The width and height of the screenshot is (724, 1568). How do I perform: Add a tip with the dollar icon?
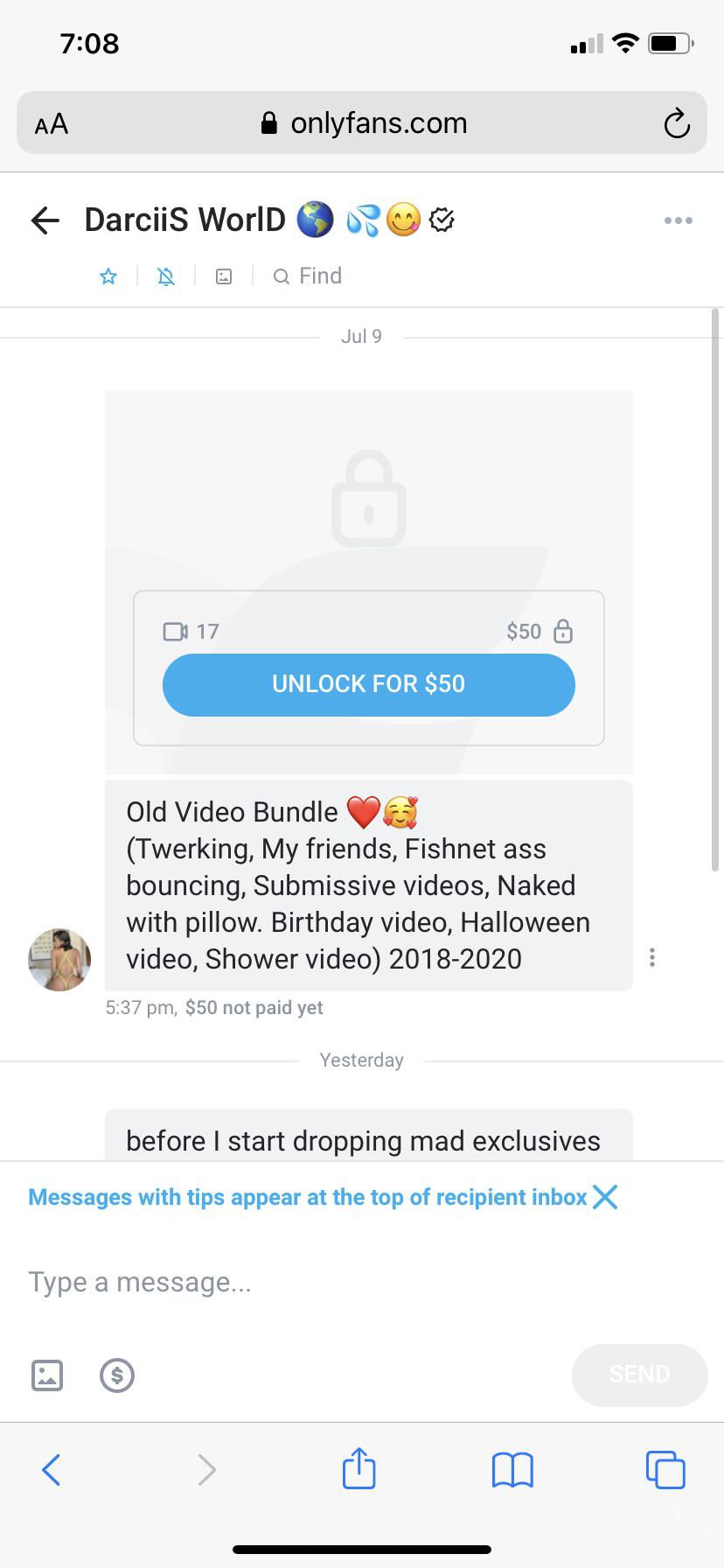point(117,1375)
